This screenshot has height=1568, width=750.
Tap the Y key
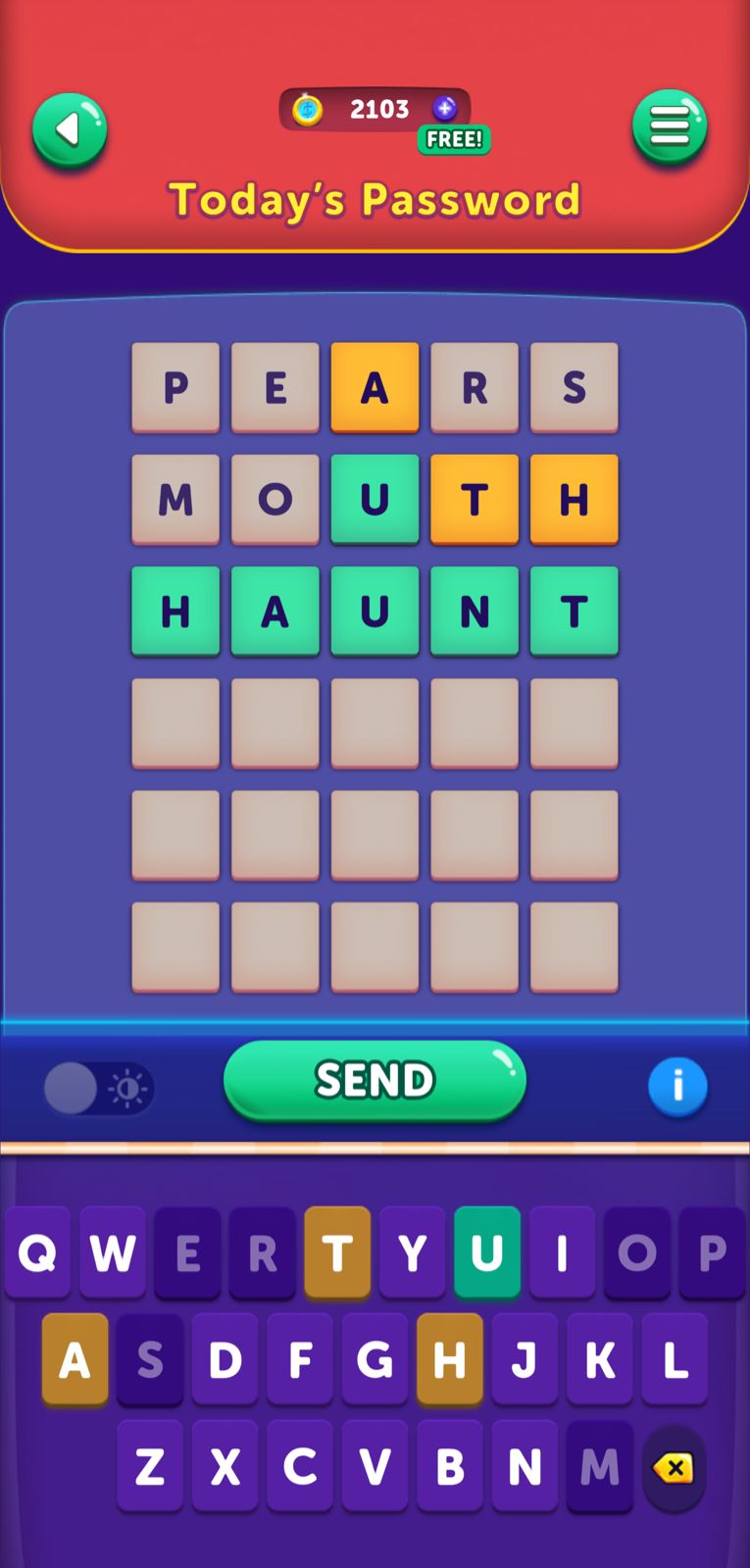coord(412,1252)
